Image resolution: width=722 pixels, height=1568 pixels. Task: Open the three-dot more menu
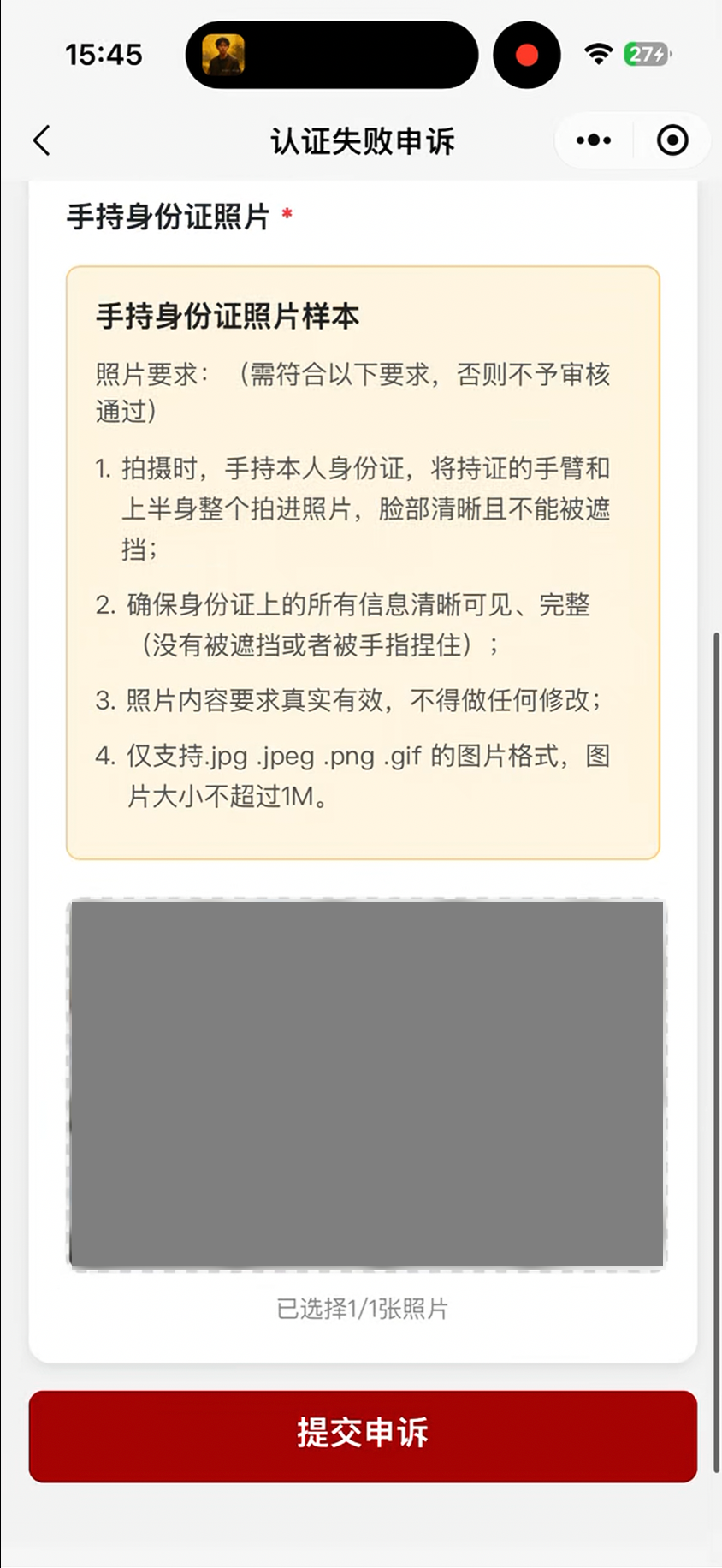click(x=594, y=140)
